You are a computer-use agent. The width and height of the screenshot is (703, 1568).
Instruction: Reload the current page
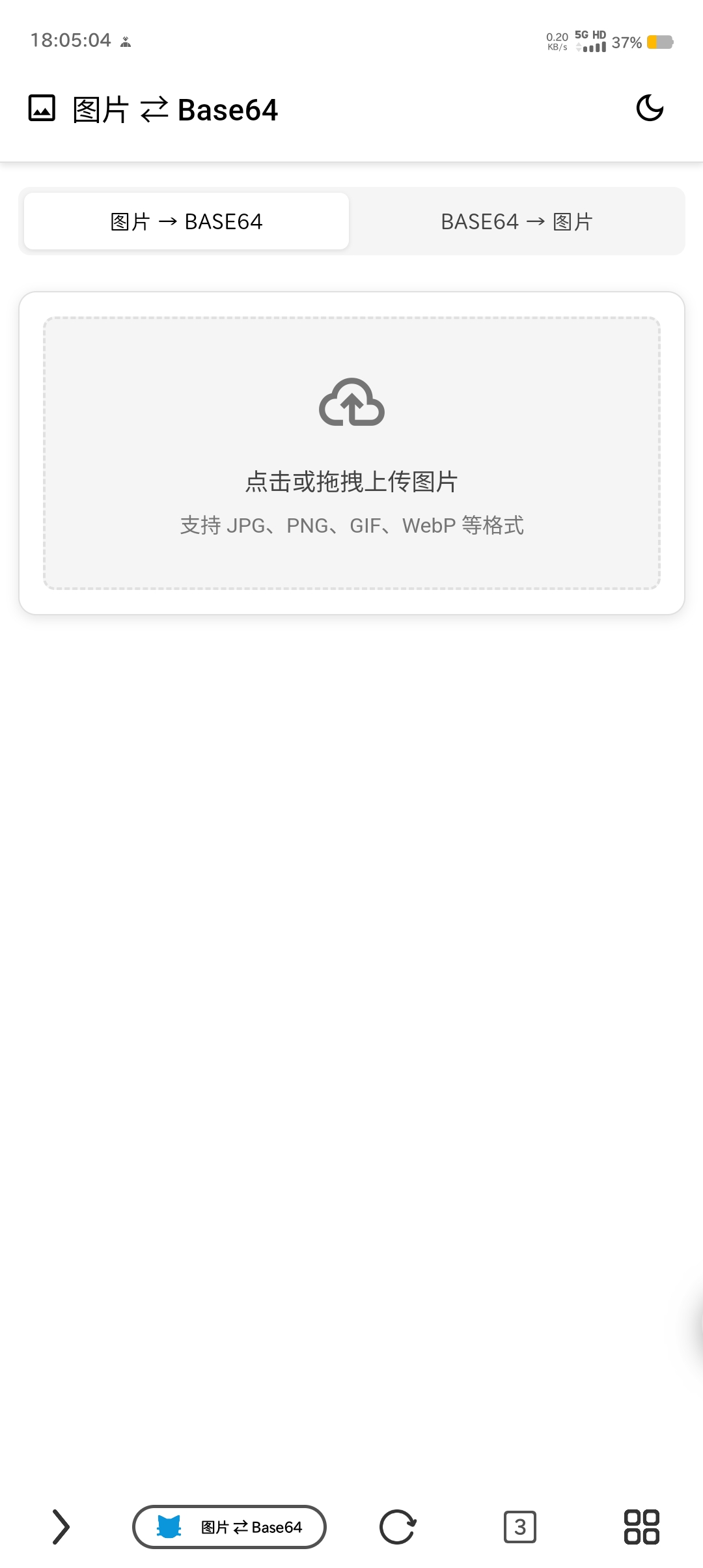tap(398, 1526)
